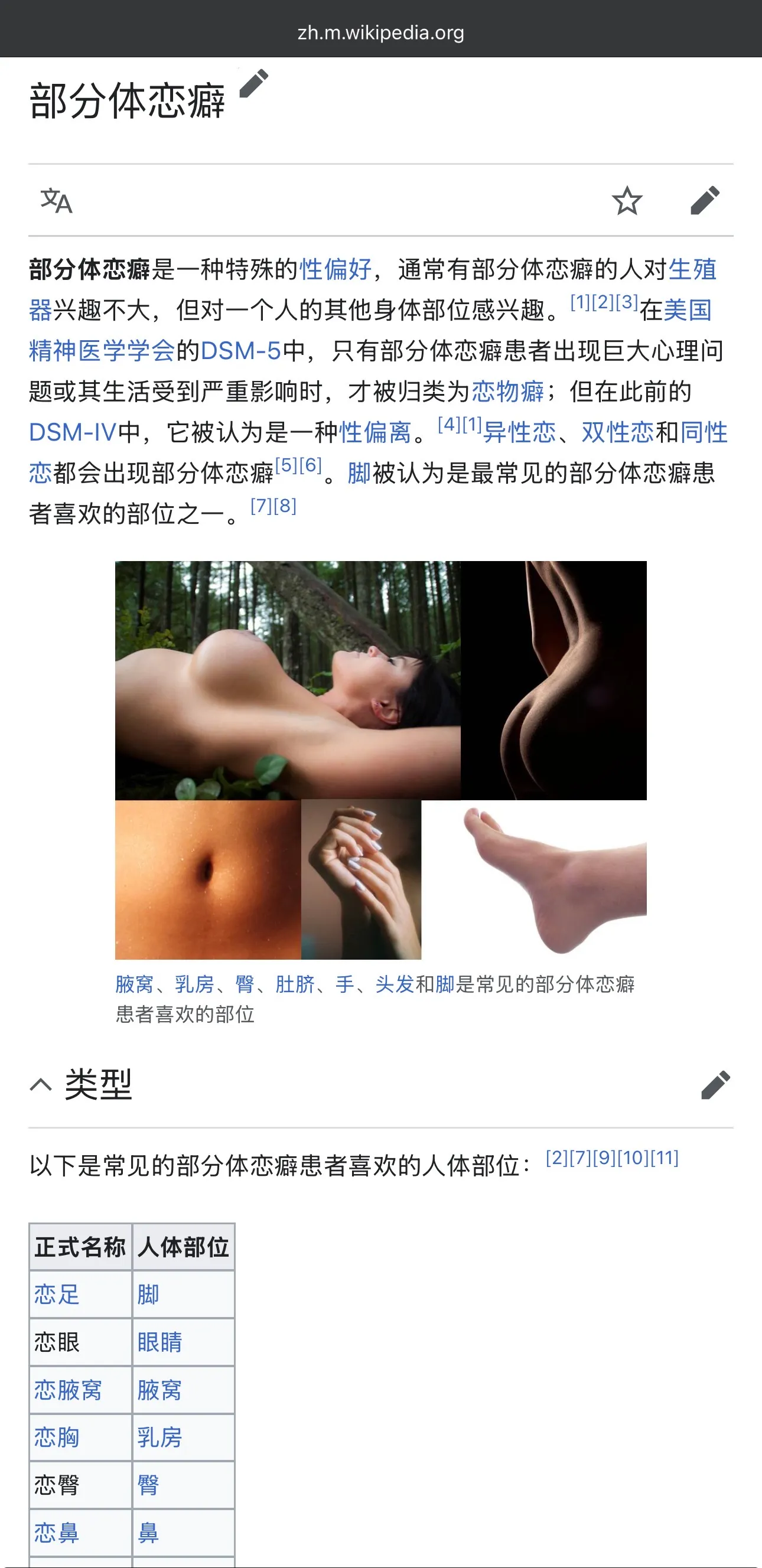762x1568 pixels.
Task: Open the collage image of body parts
Action: pyautogui.click(x=380, y=759)
